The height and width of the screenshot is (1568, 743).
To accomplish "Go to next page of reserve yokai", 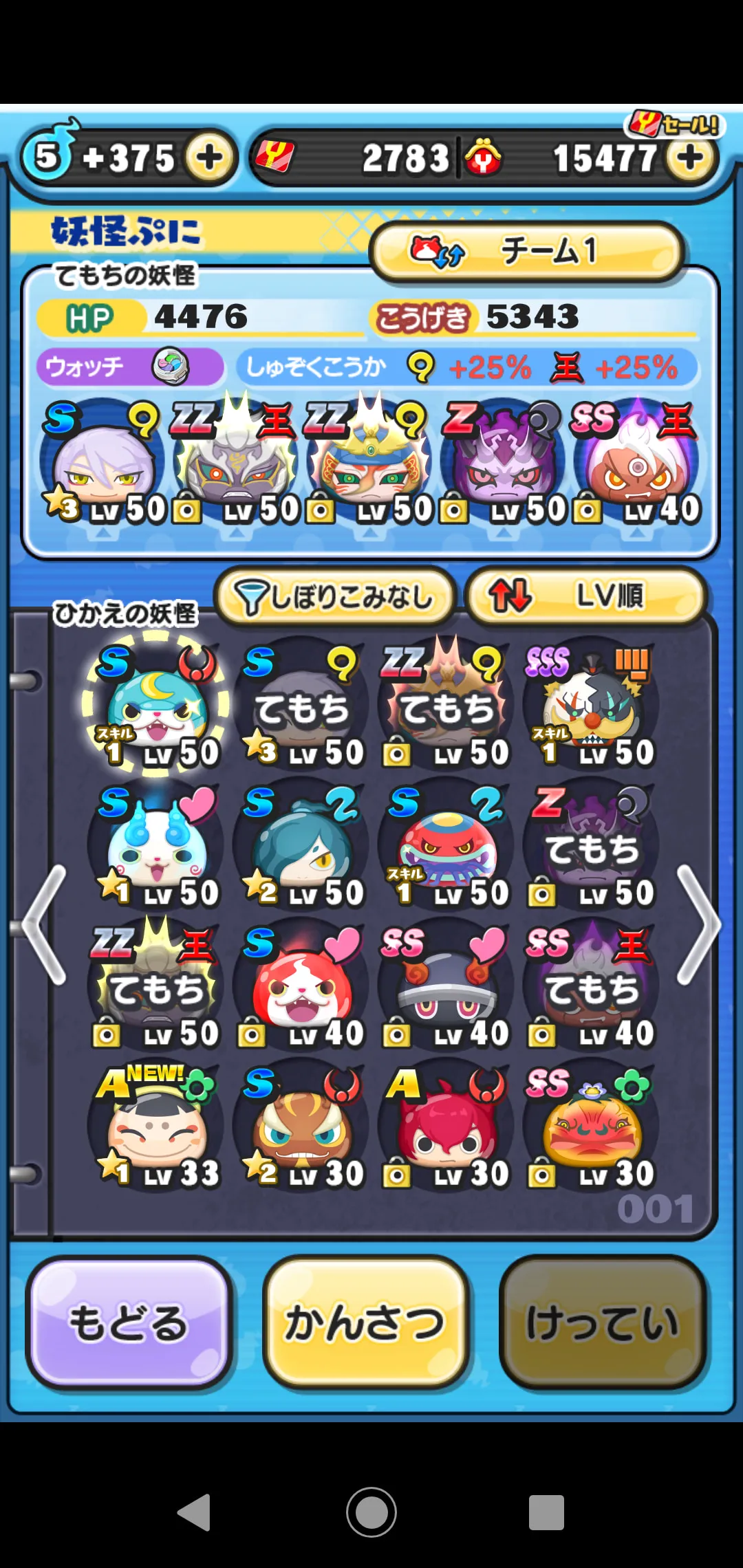I will tap(698, 924).
